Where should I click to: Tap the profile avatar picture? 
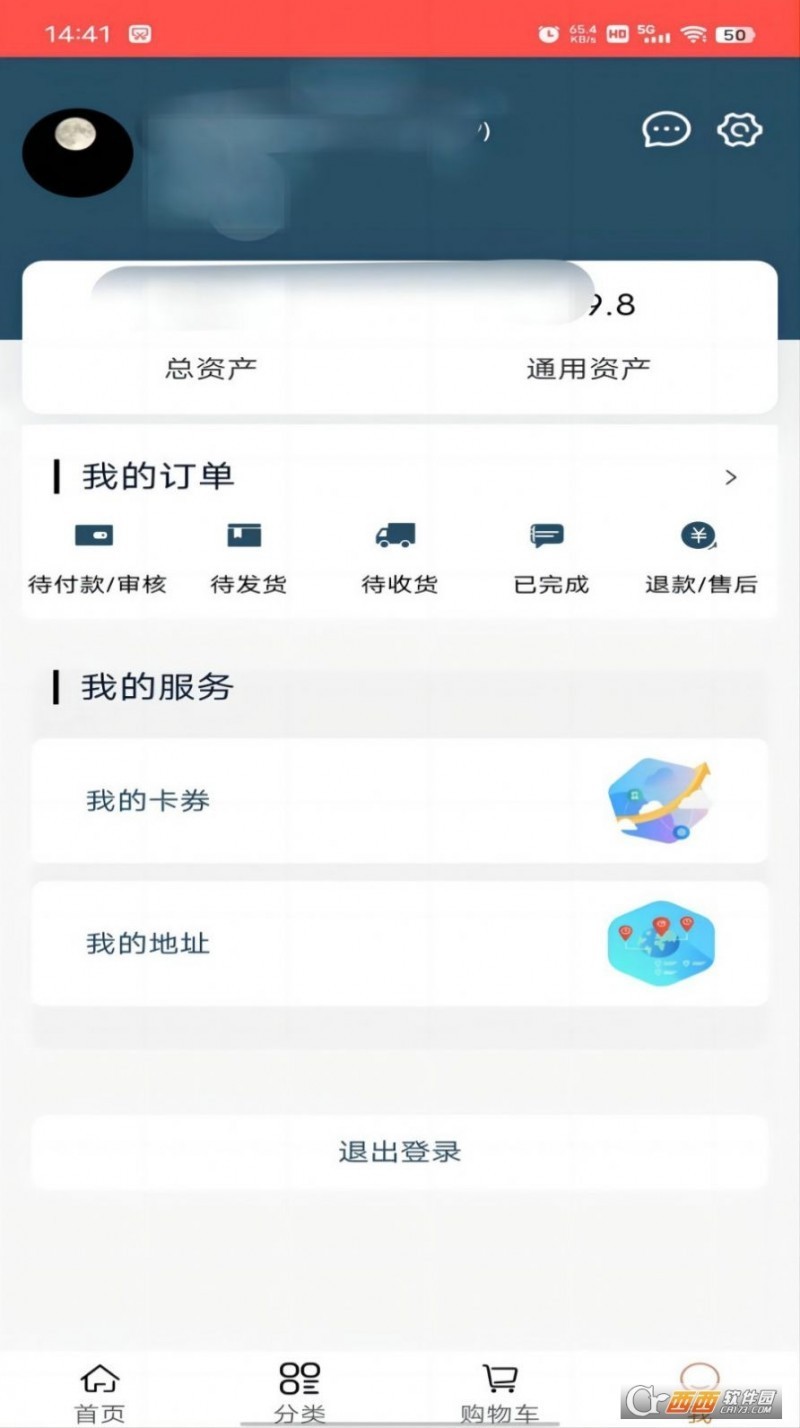coord(78,152)
